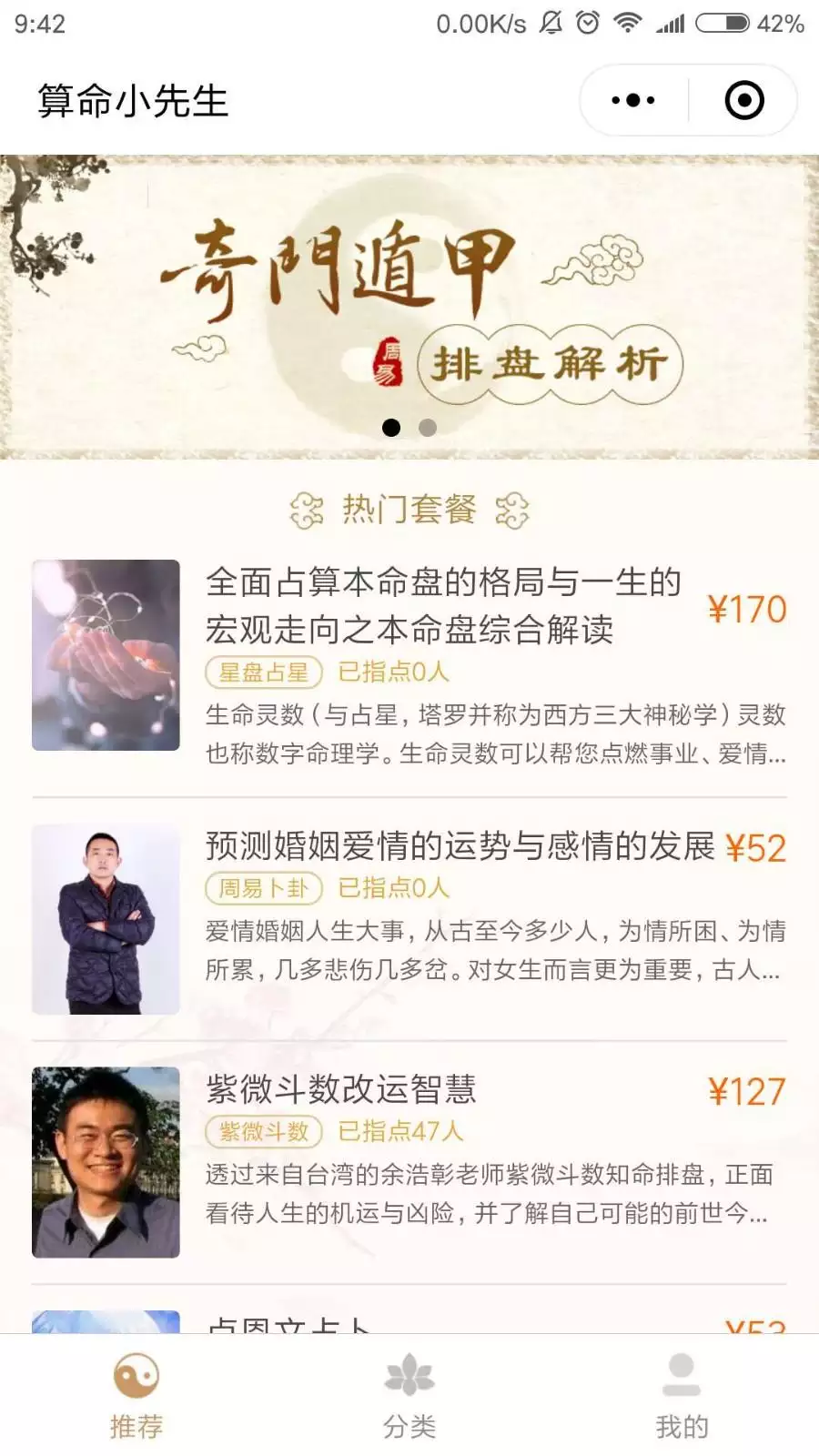Open the 紫微斗数 category tag

pos(264,1132)
